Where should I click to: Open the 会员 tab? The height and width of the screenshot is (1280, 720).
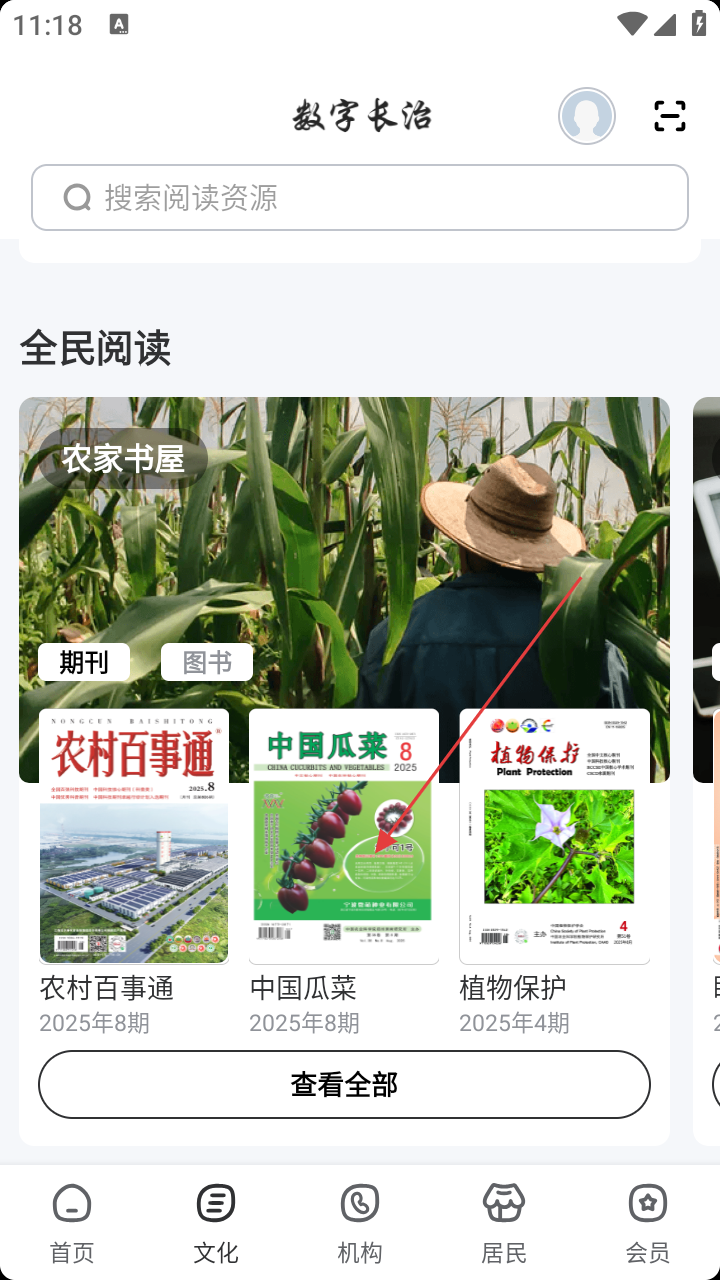pyautogui.click(x=648, y=1222)
